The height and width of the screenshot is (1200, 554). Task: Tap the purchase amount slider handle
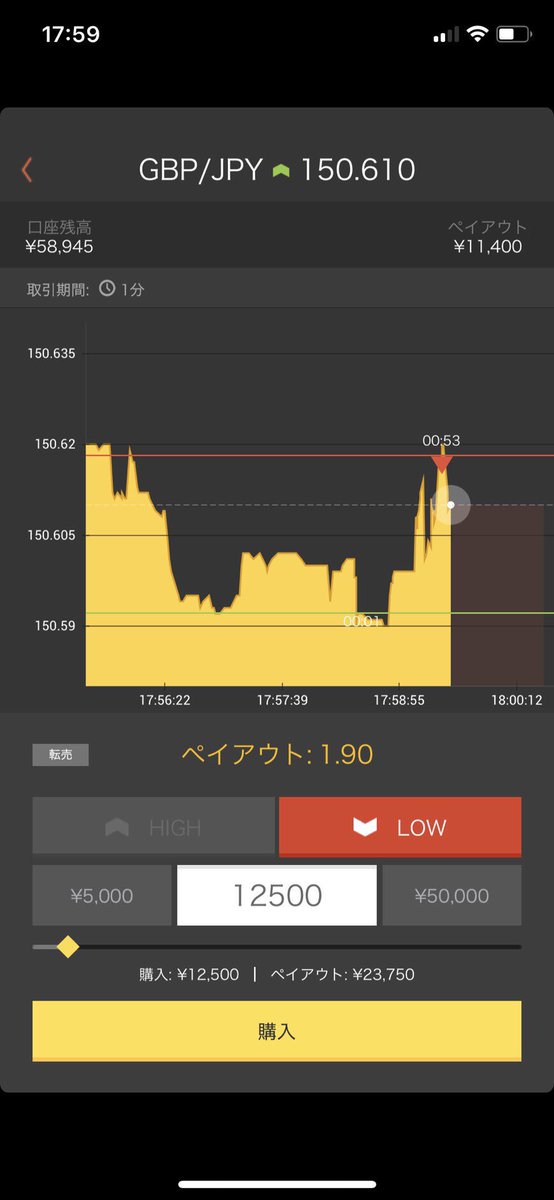point(68,946)
